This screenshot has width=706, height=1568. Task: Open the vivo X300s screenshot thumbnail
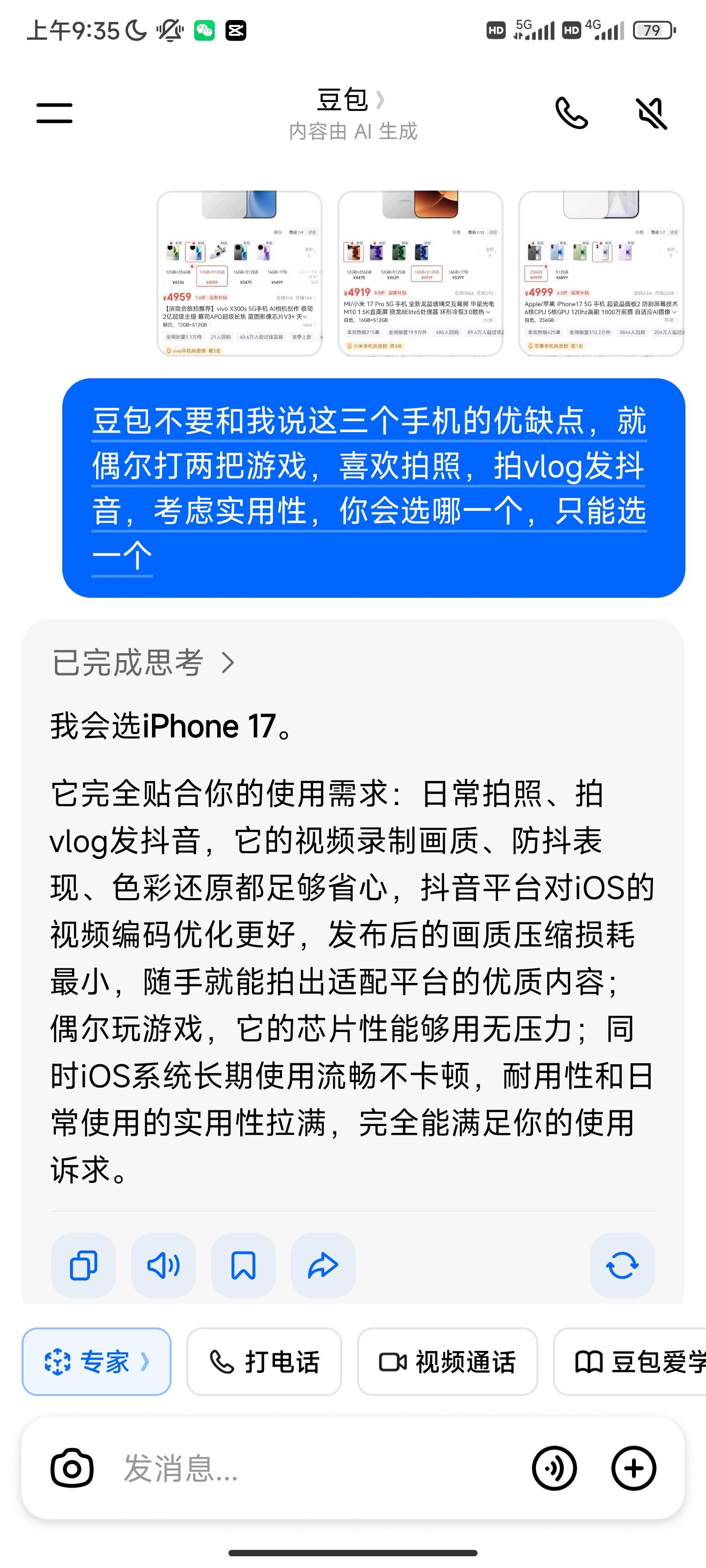tap(239, 273)
